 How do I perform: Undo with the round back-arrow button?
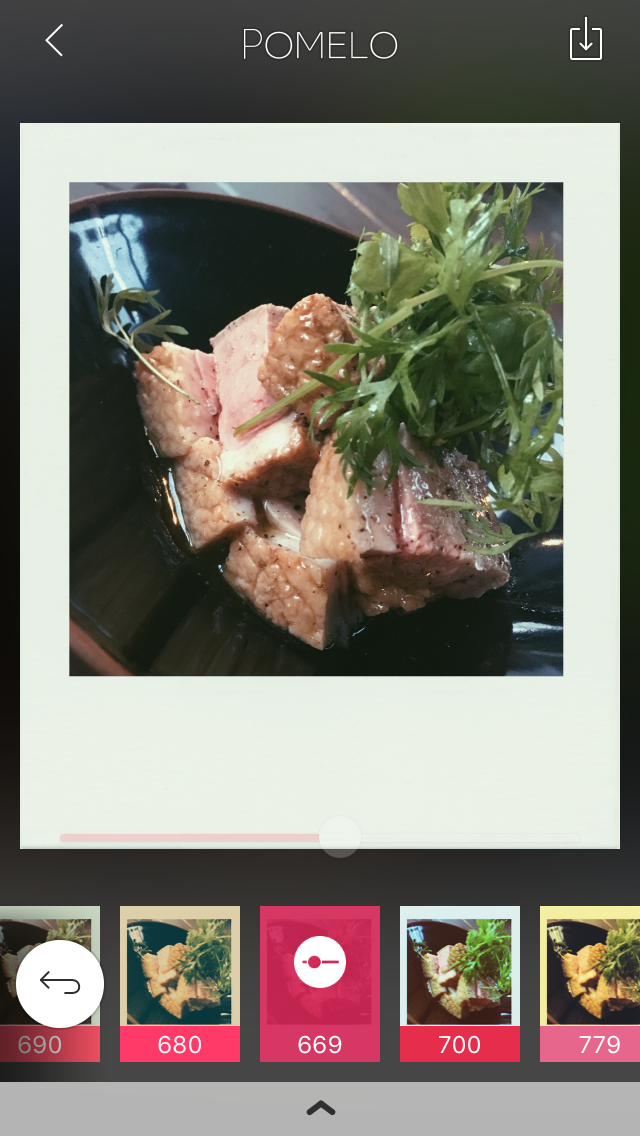(x=60, y=984)
